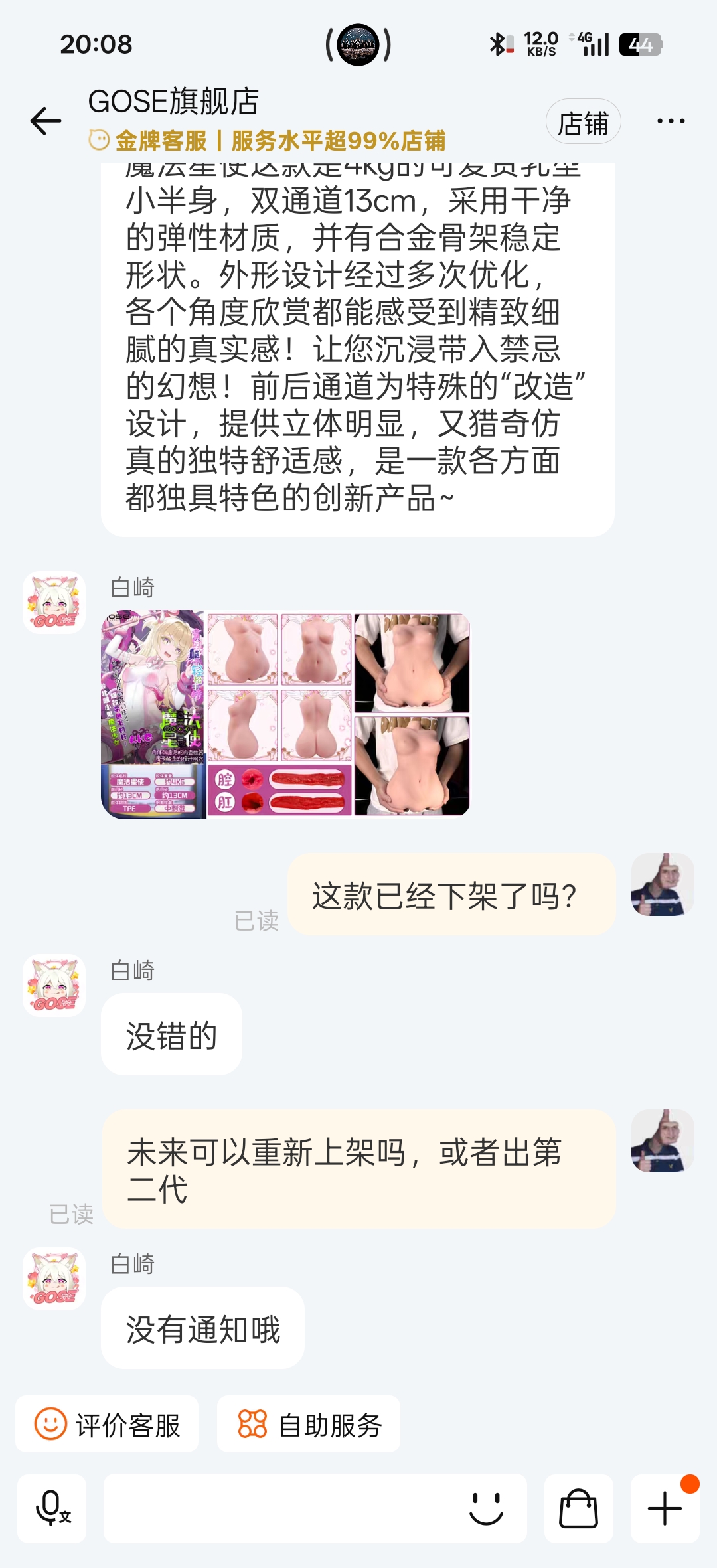Open the emoji picker

click(x=486, y=1508)
